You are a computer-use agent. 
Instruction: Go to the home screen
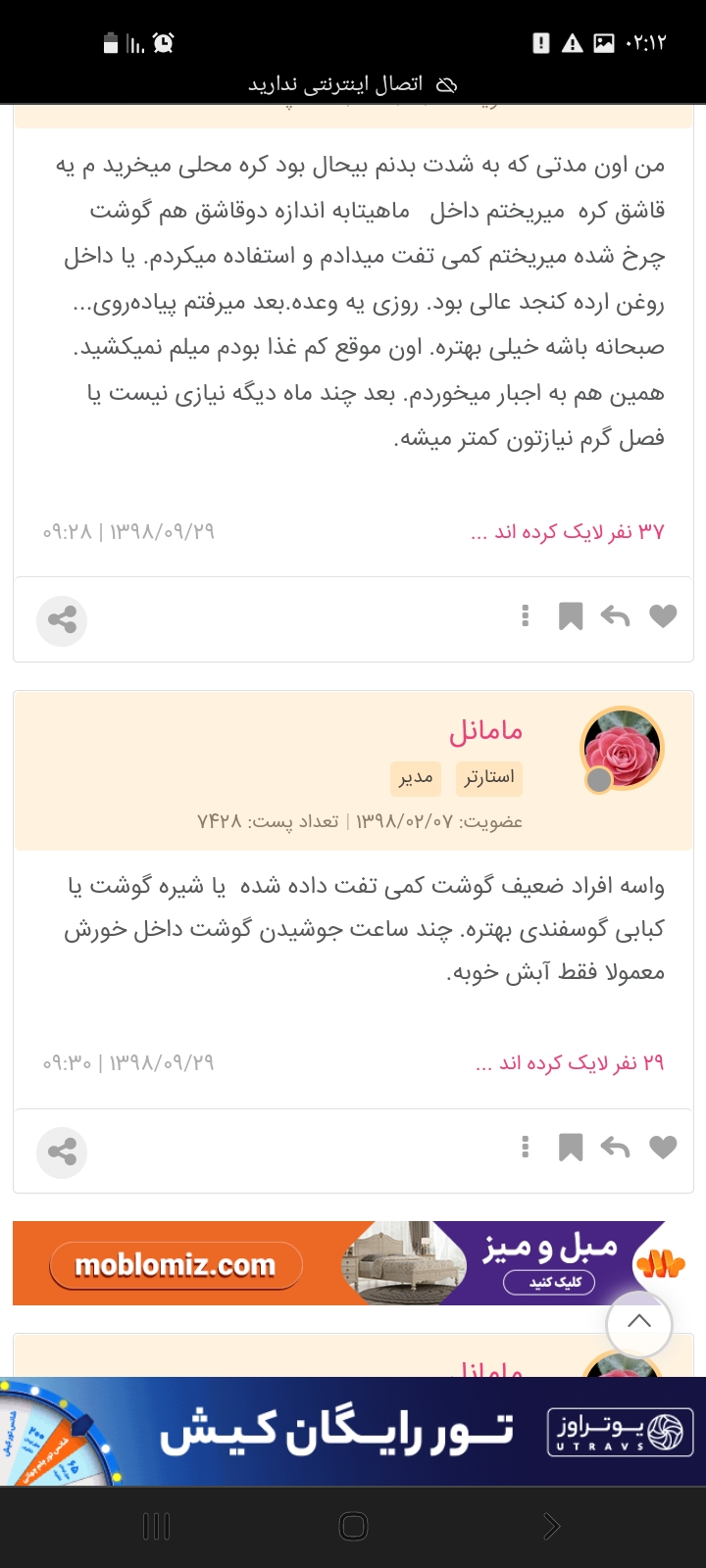click(353, 1526)
